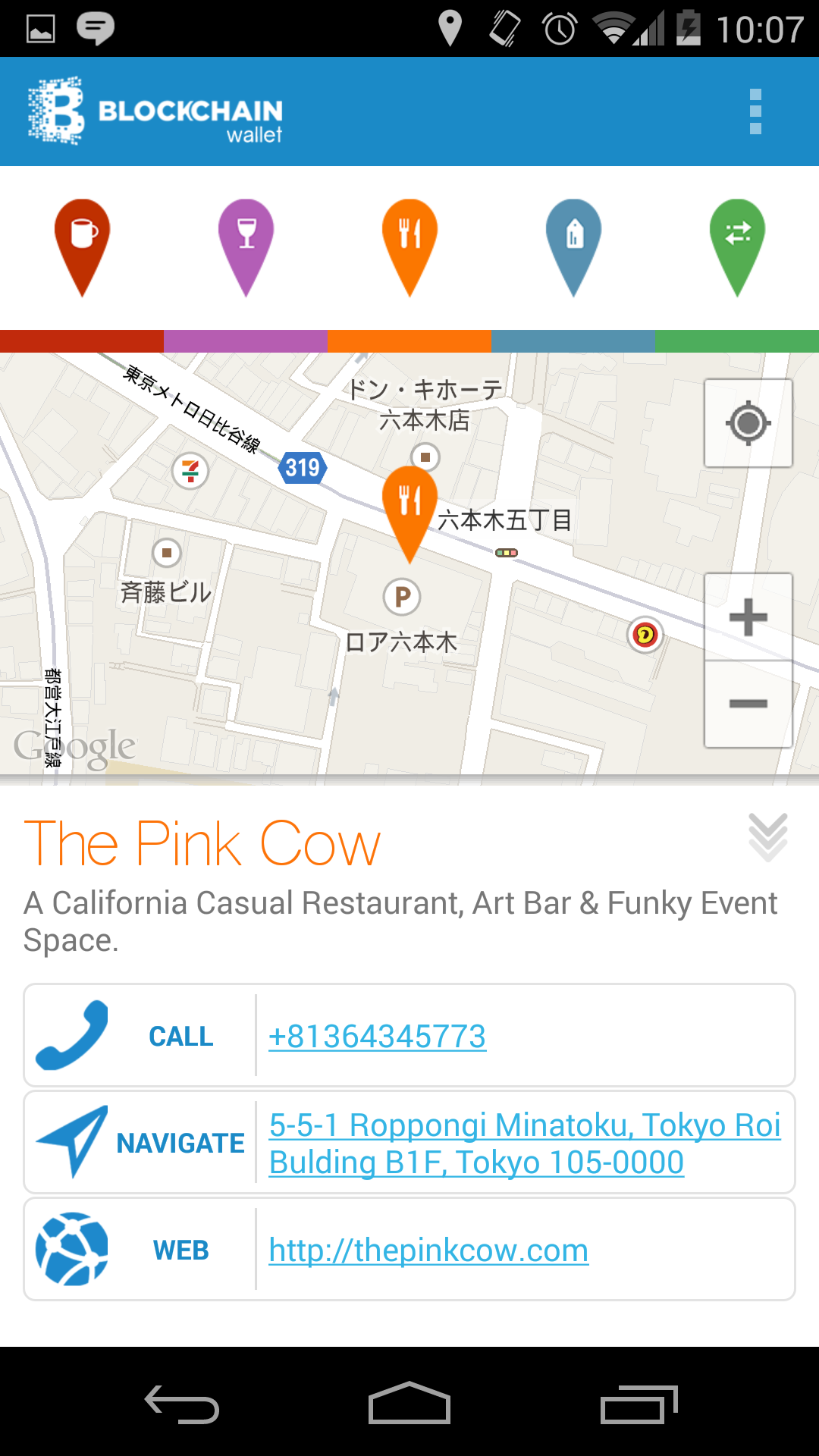Go back using system back button
Image resolution: width=819 pixels, height=1456 pixels.
tap(182, 1404)
